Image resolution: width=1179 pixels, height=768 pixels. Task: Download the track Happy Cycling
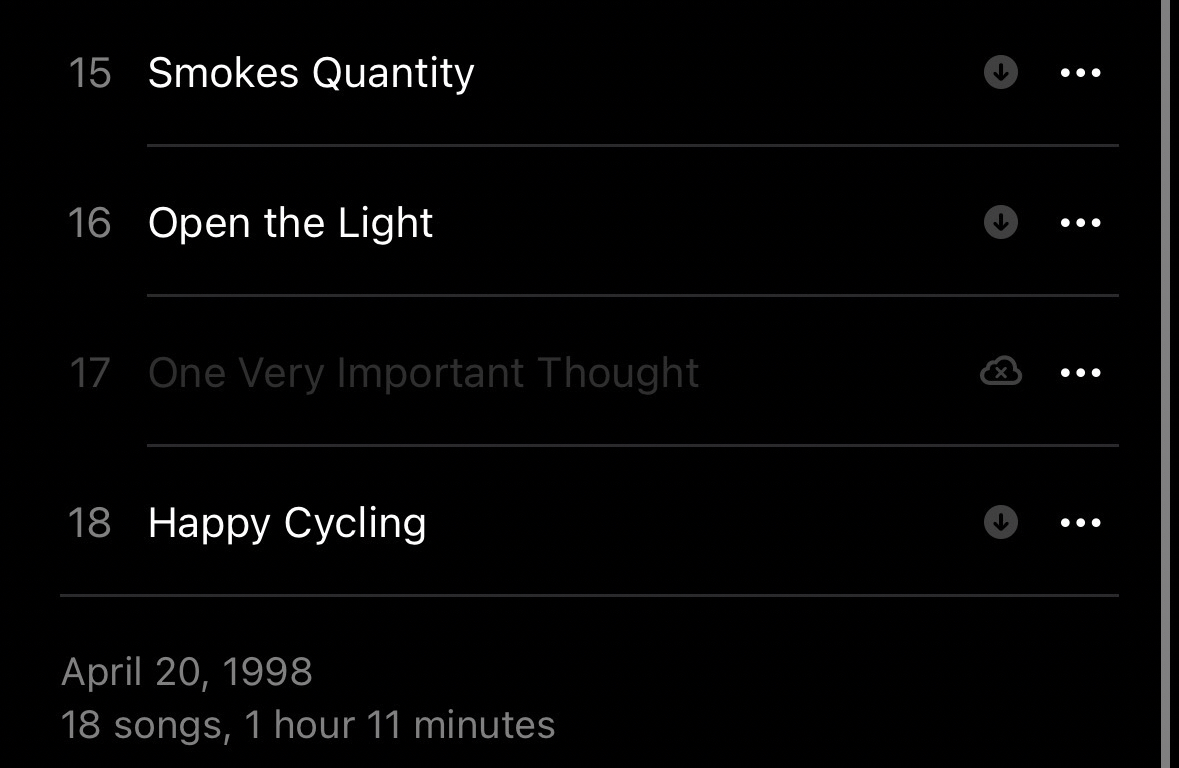pyautogui.click(x=1000, y=522)
